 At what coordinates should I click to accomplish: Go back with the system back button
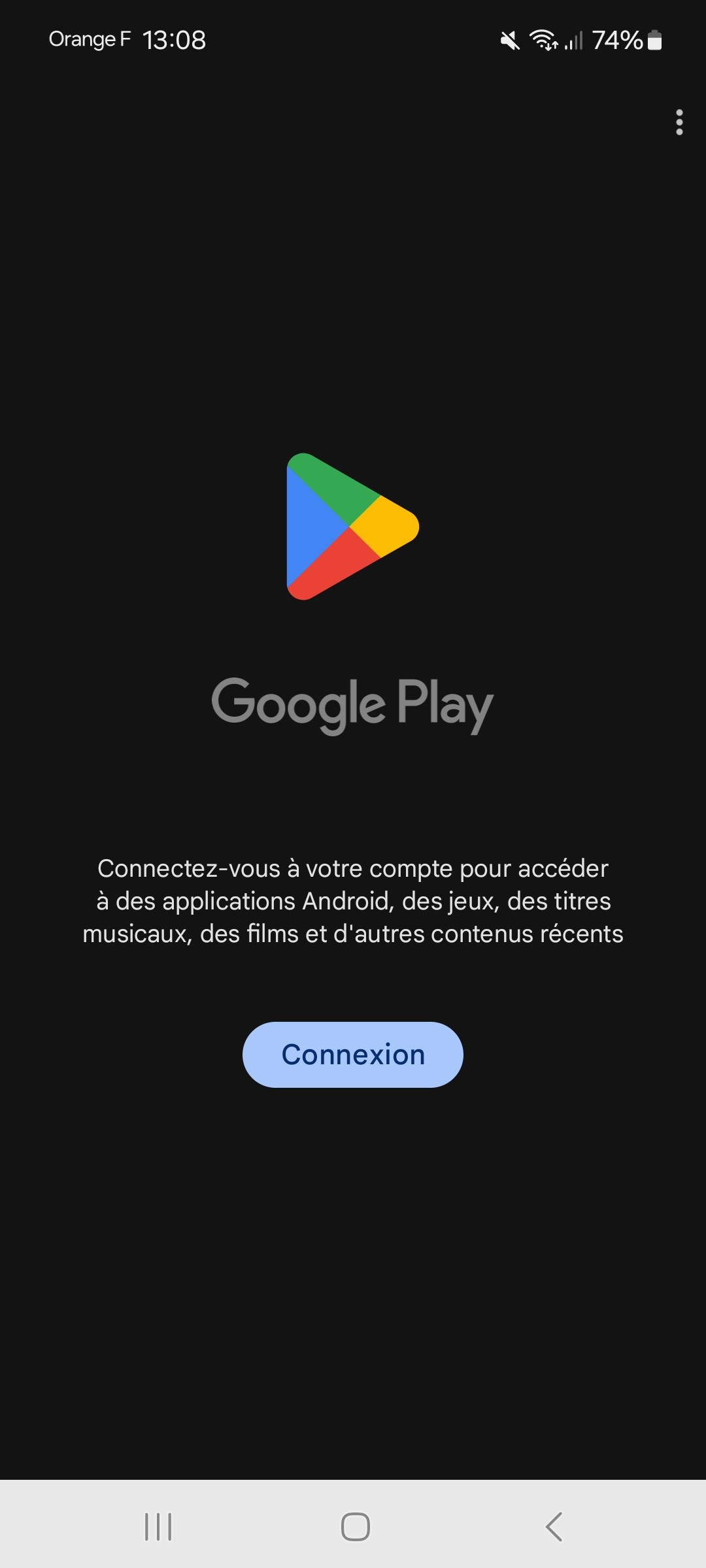coord(554,1527)
